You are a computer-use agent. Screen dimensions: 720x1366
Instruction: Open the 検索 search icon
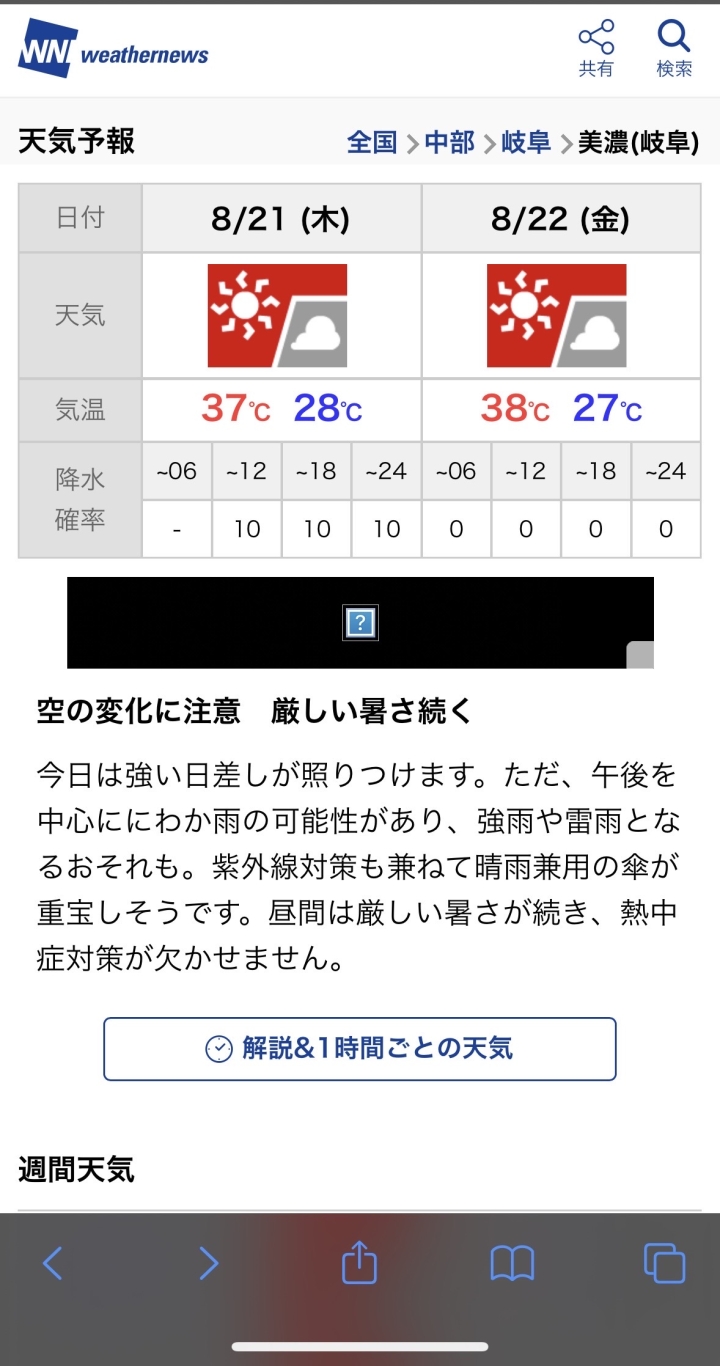click(674, 48)
